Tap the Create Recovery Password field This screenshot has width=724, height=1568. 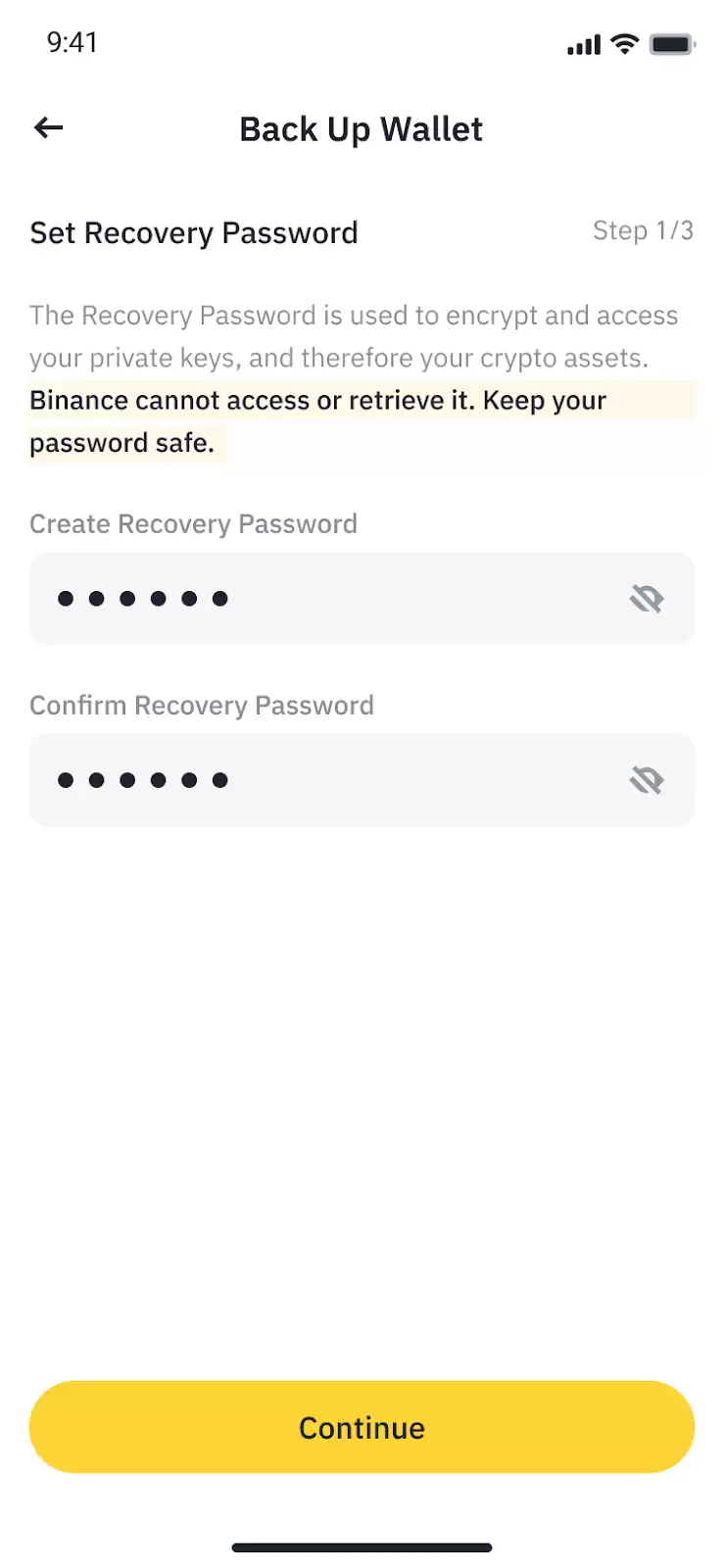[323, 599]
